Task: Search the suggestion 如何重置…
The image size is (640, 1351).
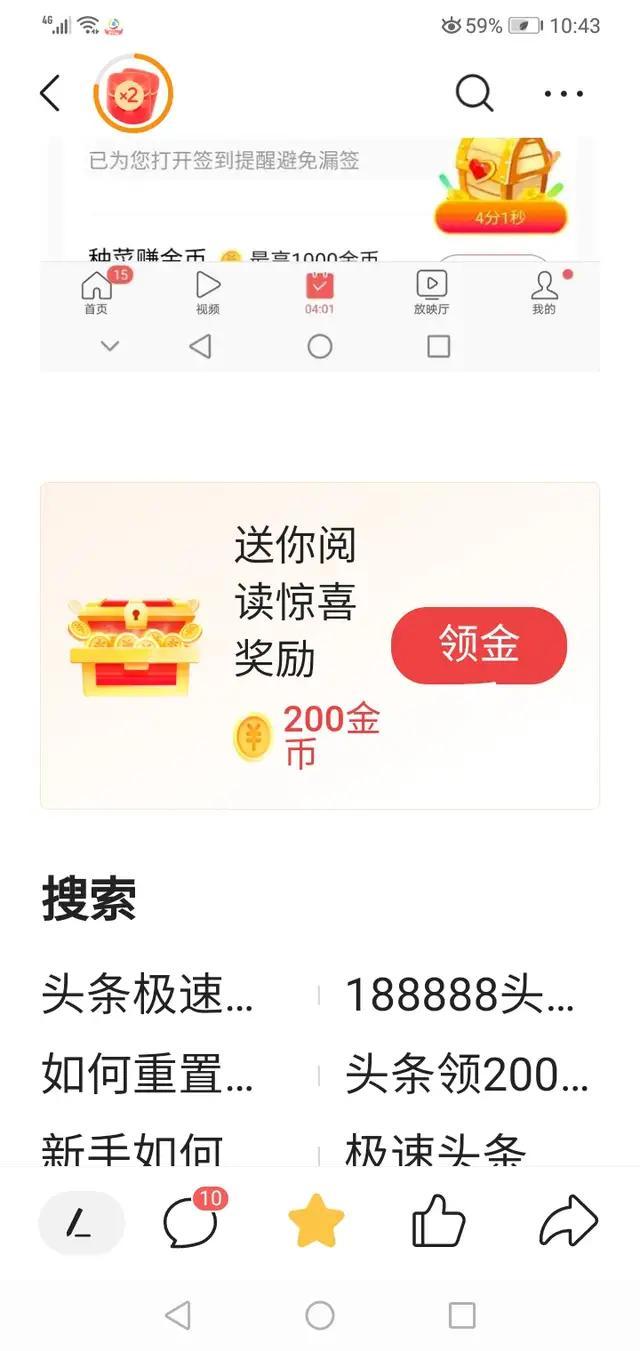Action: click(x=148, y=1074)
